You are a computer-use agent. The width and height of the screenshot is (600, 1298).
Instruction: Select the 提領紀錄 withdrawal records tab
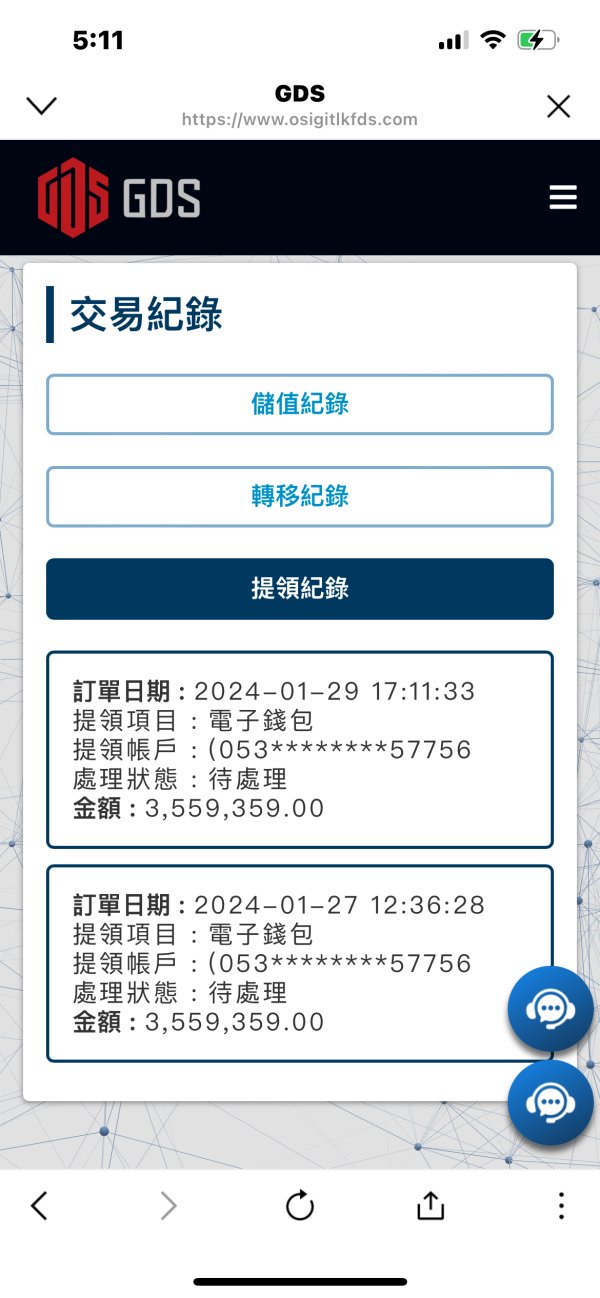(300, 589)
